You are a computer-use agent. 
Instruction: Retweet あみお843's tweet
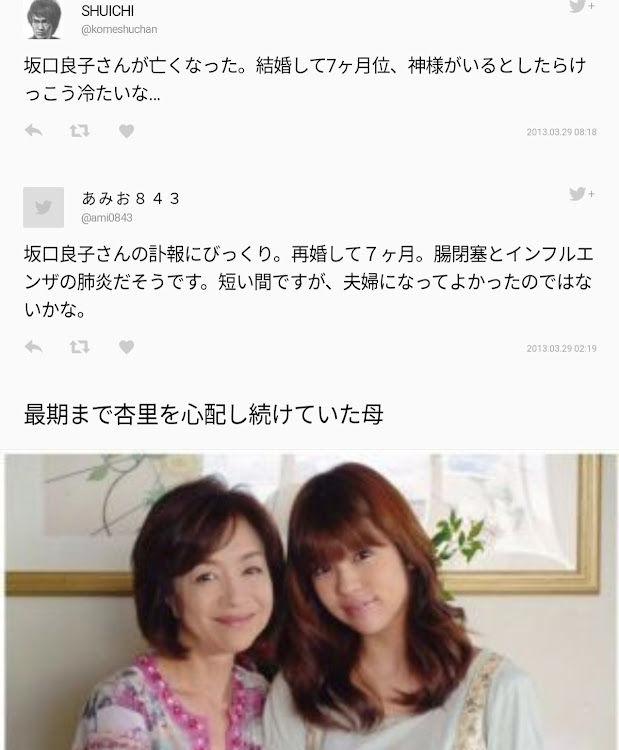pos(79,347)
